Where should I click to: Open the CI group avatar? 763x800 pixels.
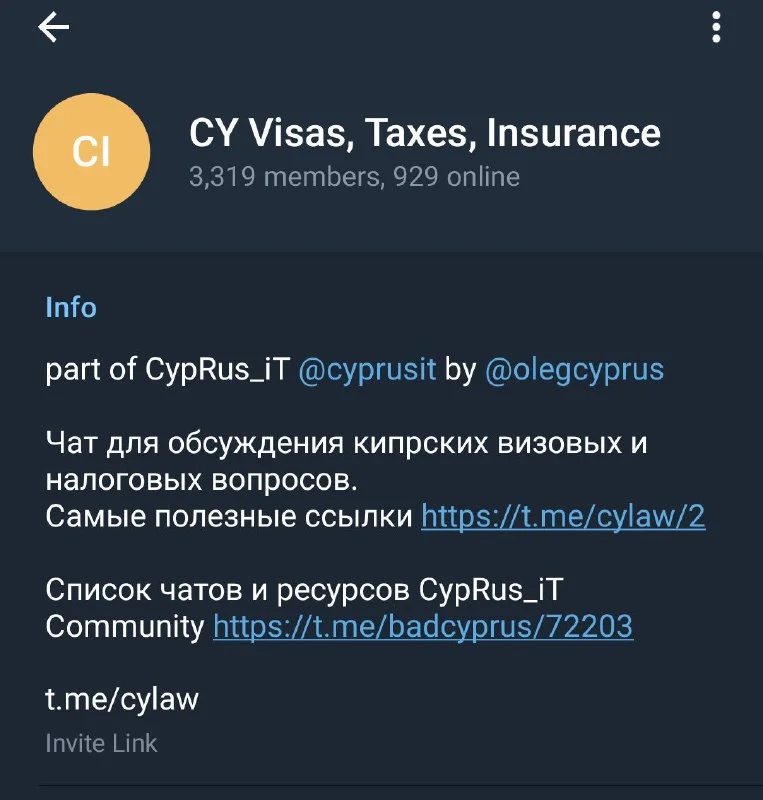point(92,152)
